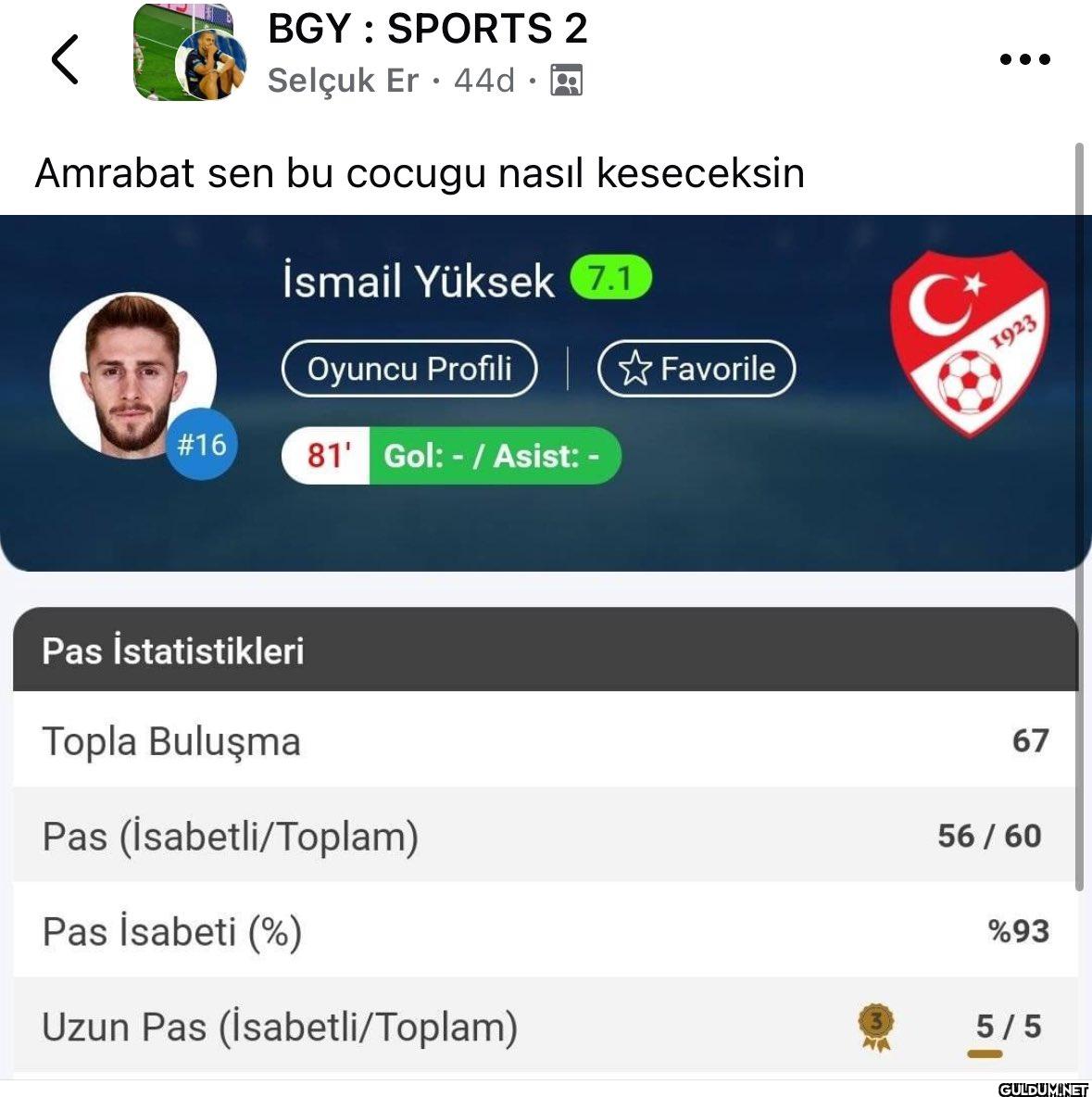Screen dimensions: 1092x1097
Task: Open the three-dot overflow menu
Action: coord(1024,59)
